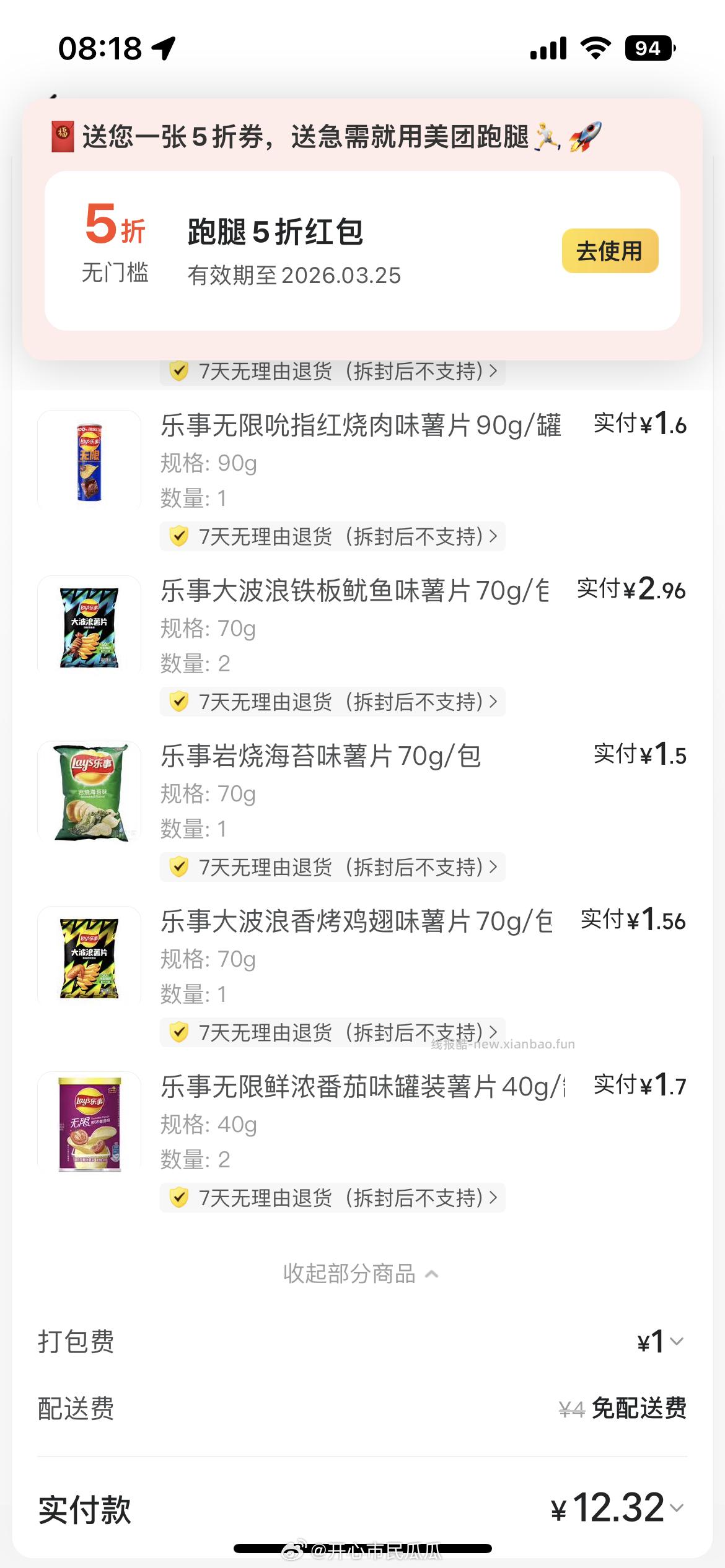
Task: Tap the 香烤鸡翅味 chips thumbnail
Action: pos(90,959)
